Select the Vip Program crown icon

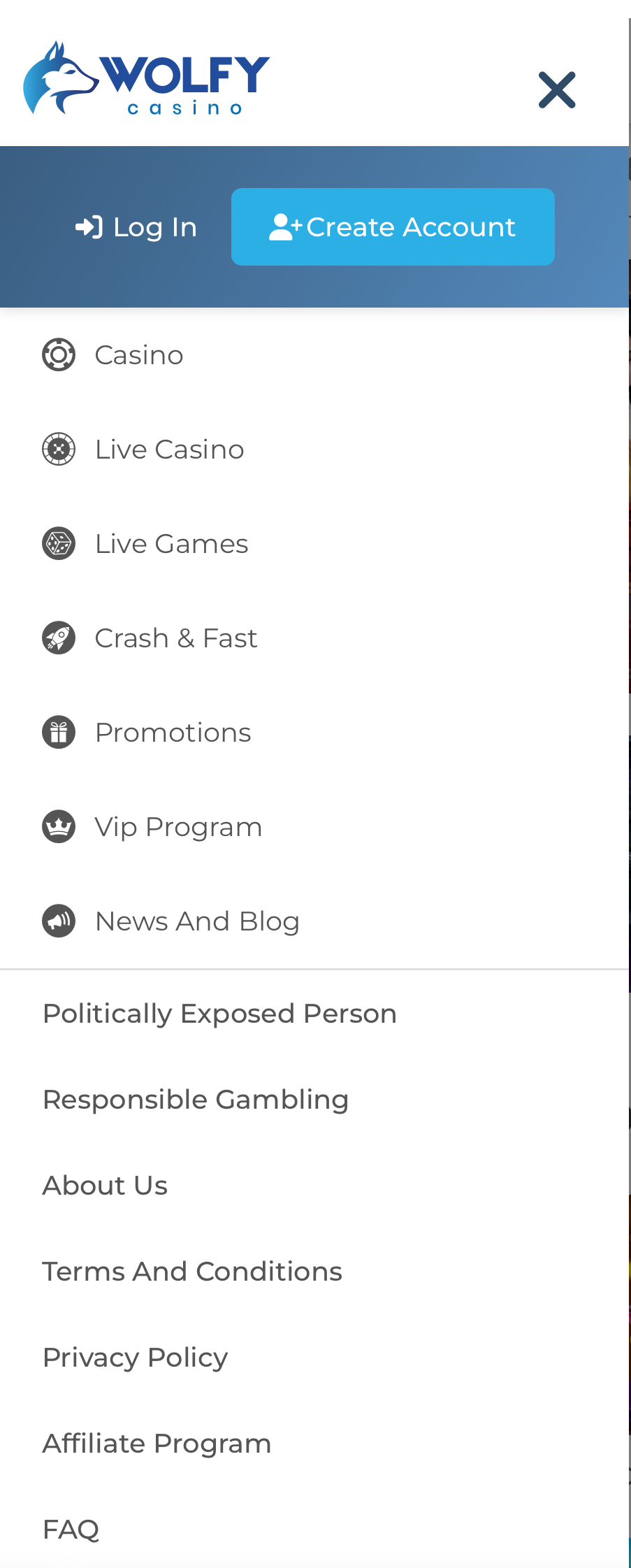59,826
